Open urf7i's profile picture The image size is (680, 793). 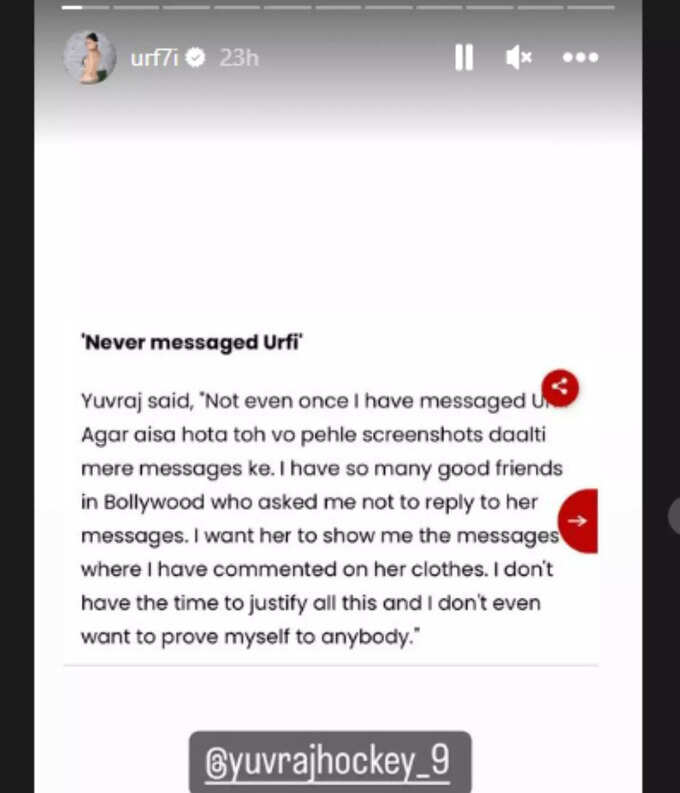[90, 57]
